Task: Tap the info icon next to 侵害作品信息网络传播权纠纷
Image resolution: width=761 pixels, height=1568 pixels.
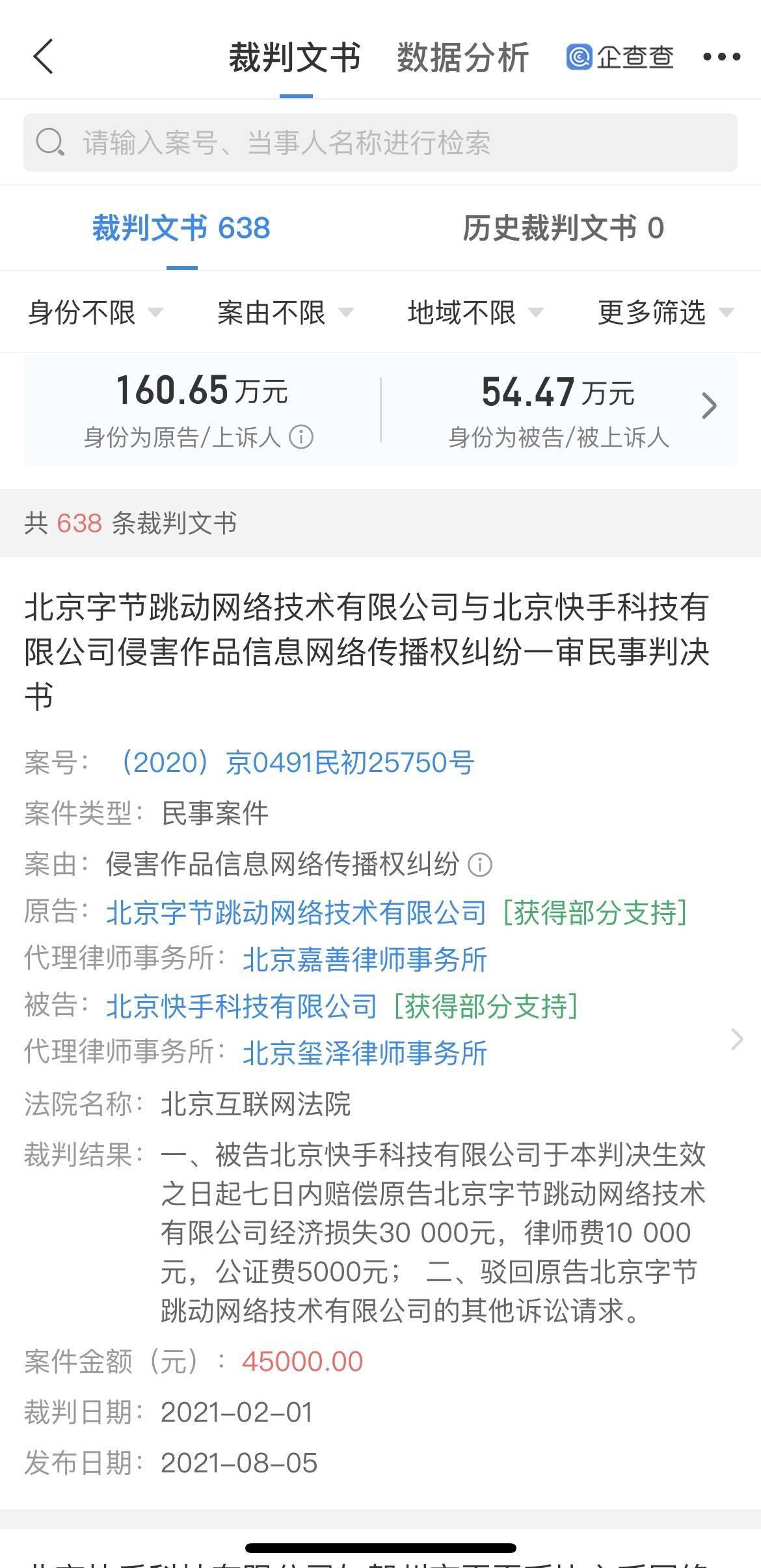Action: pos(480,865)
